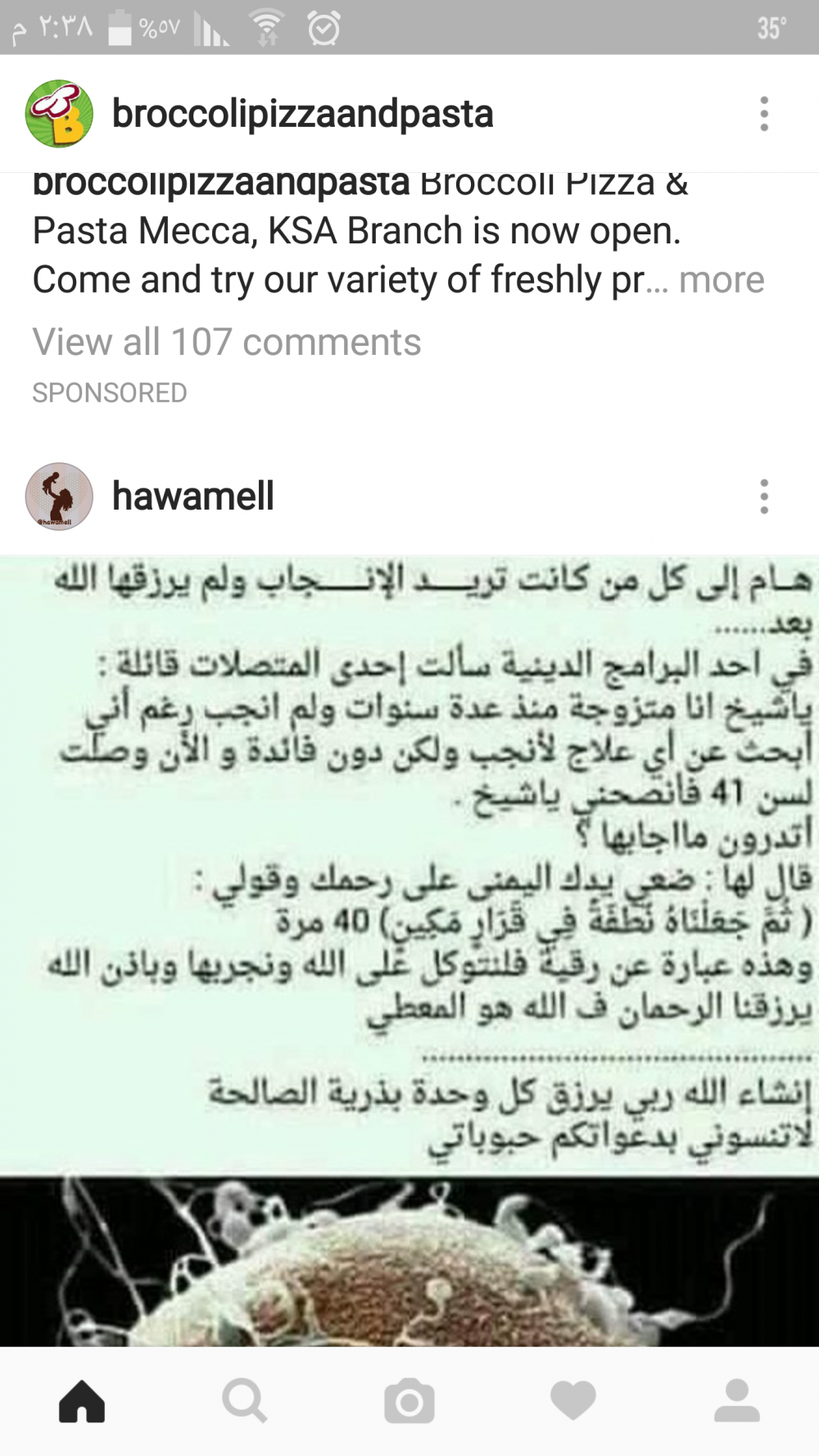
Task: Open the hawamell username link
Action: (193, 497)
